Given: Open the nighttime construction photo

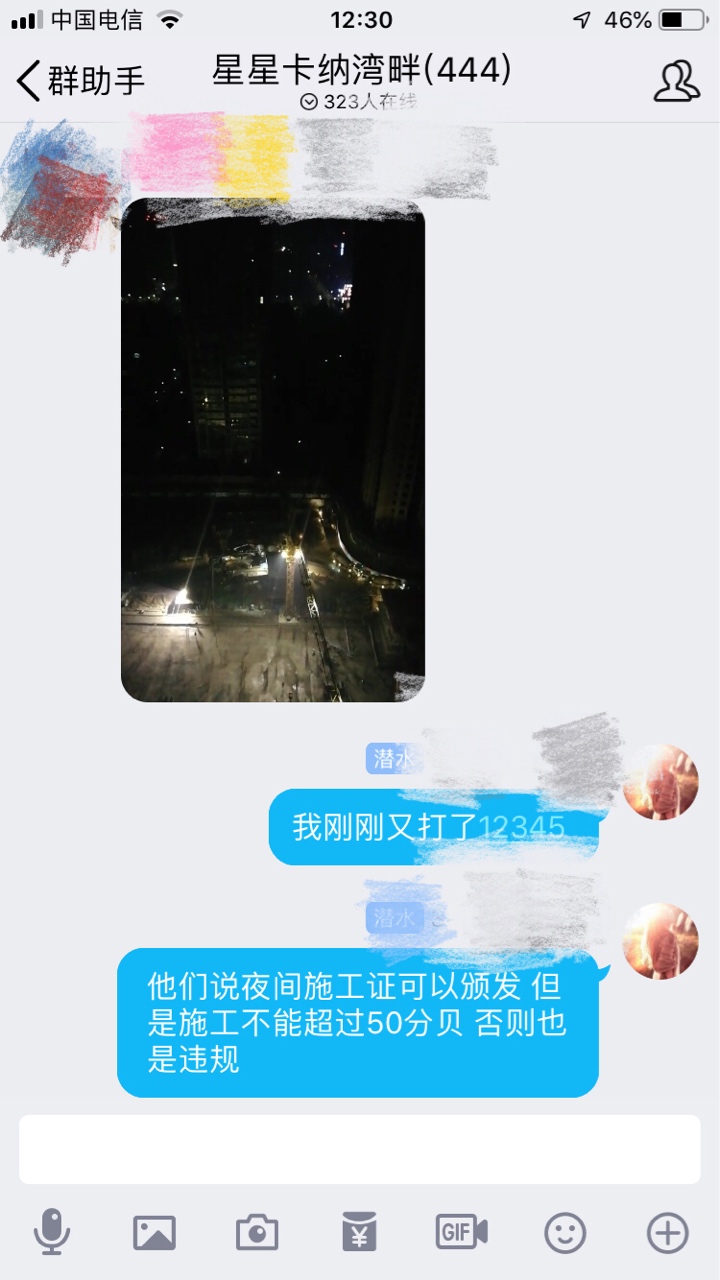Looking at the screenshot, I should pyautogui.click(x=272, y=450).
